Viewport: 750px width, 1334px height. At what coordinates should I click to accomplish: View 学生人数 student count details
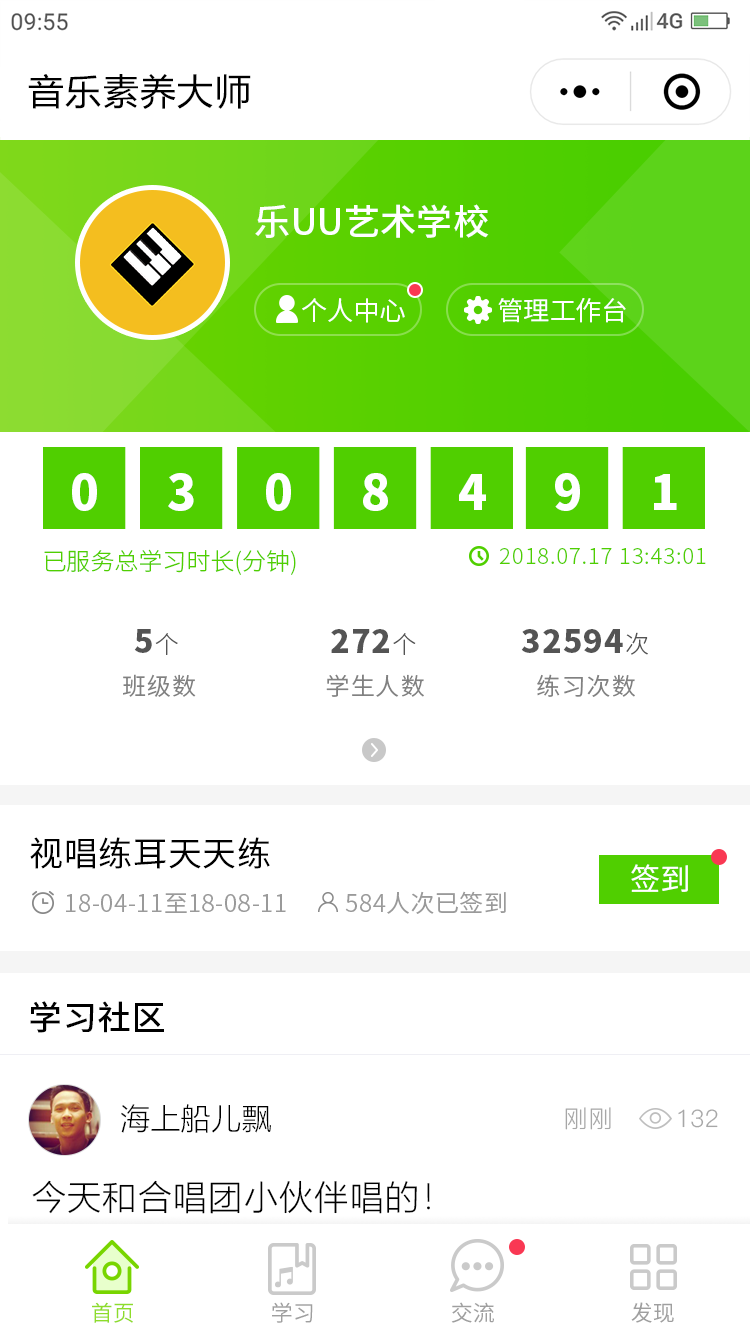tap(375, 662)
